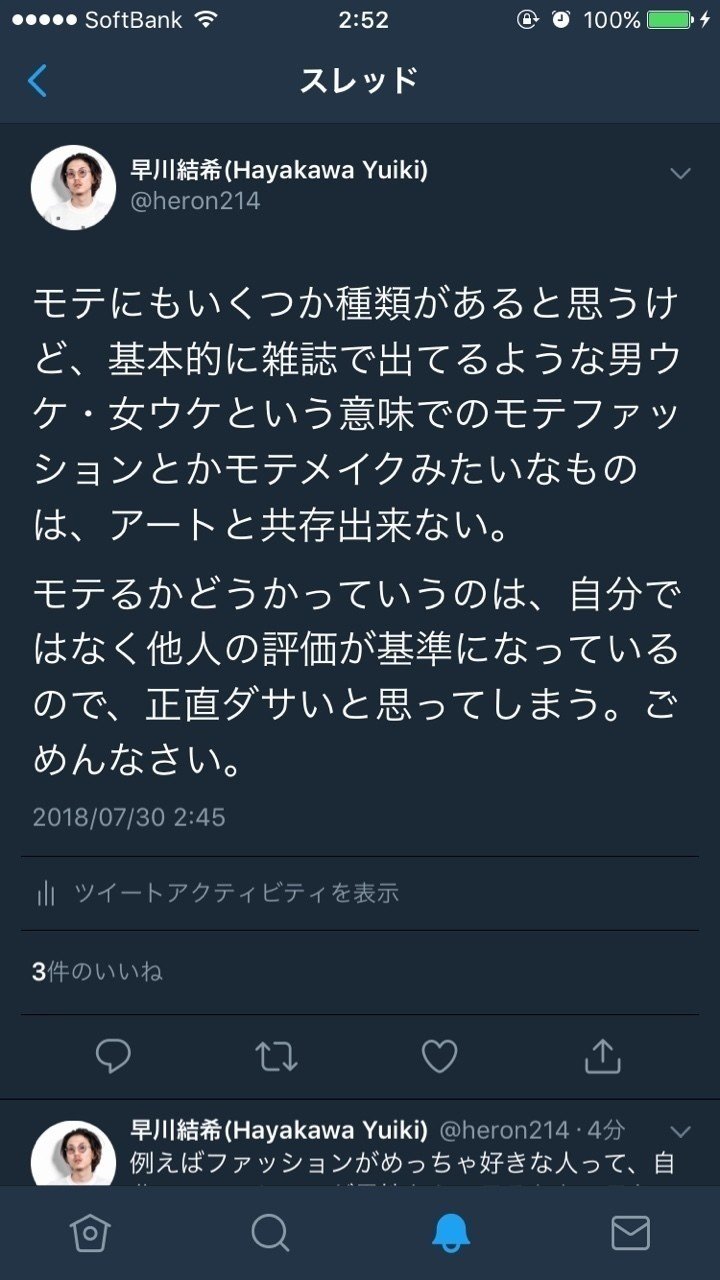The width and height of the screenshot is (720, 1280).
Task: Switch to the スレッド thread view title
Action: coord(360,80)
